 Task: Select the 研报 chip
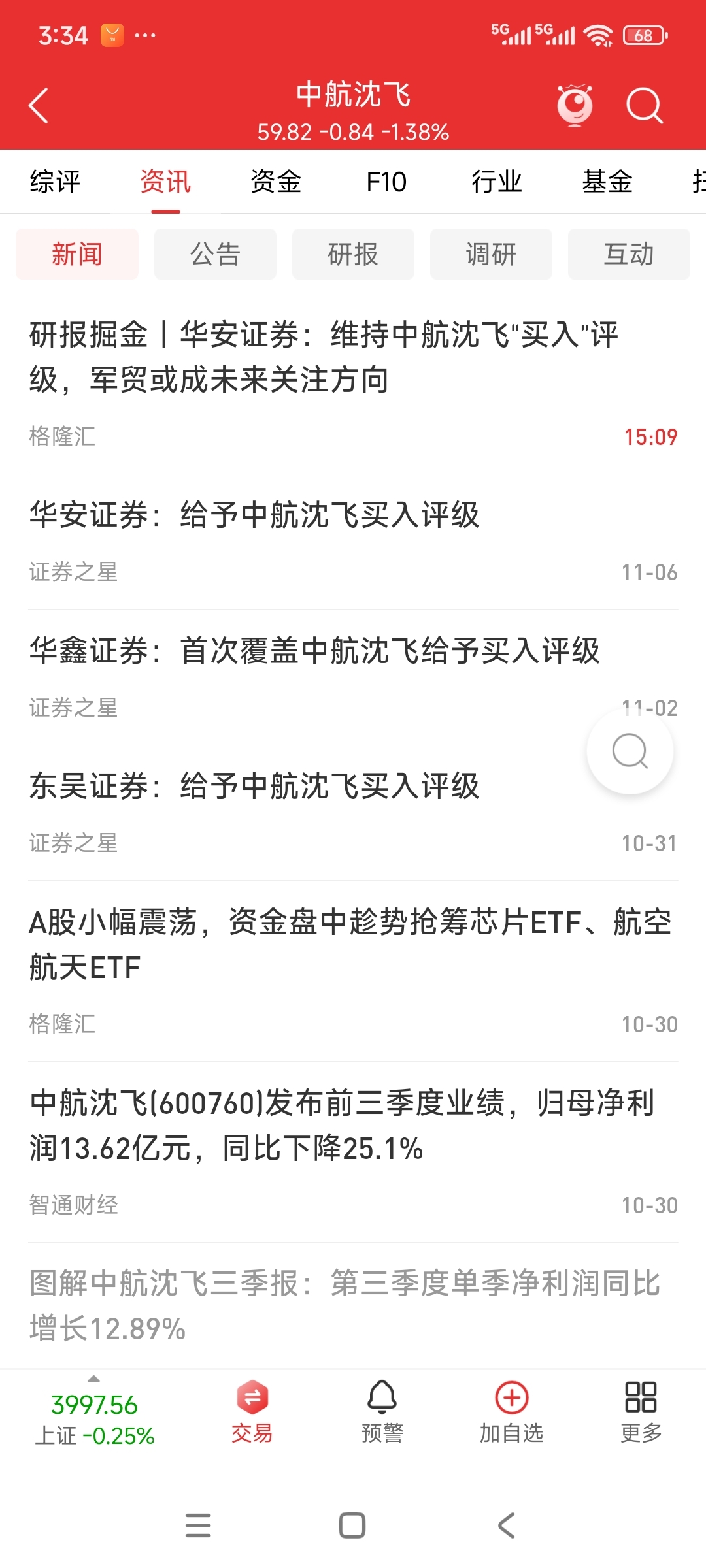coord(353,254)
